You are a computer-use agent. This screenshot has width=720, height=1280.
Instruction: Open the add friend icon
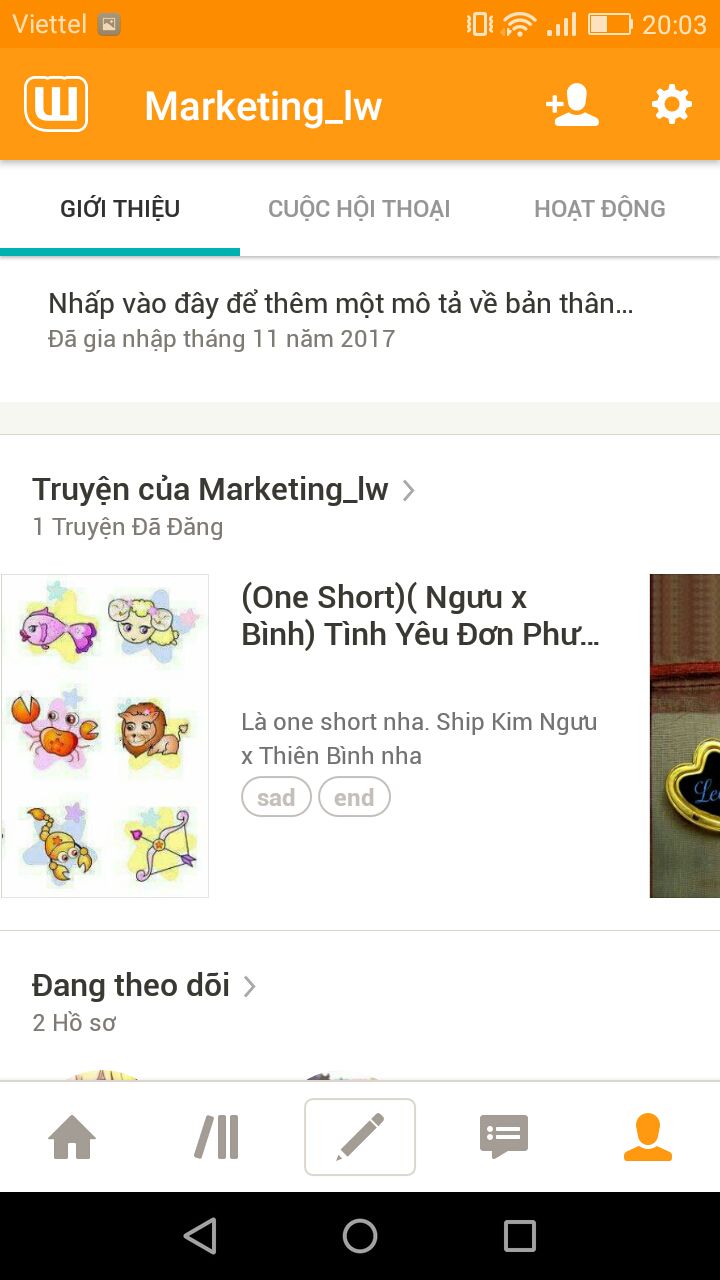(x=572, y=105)
